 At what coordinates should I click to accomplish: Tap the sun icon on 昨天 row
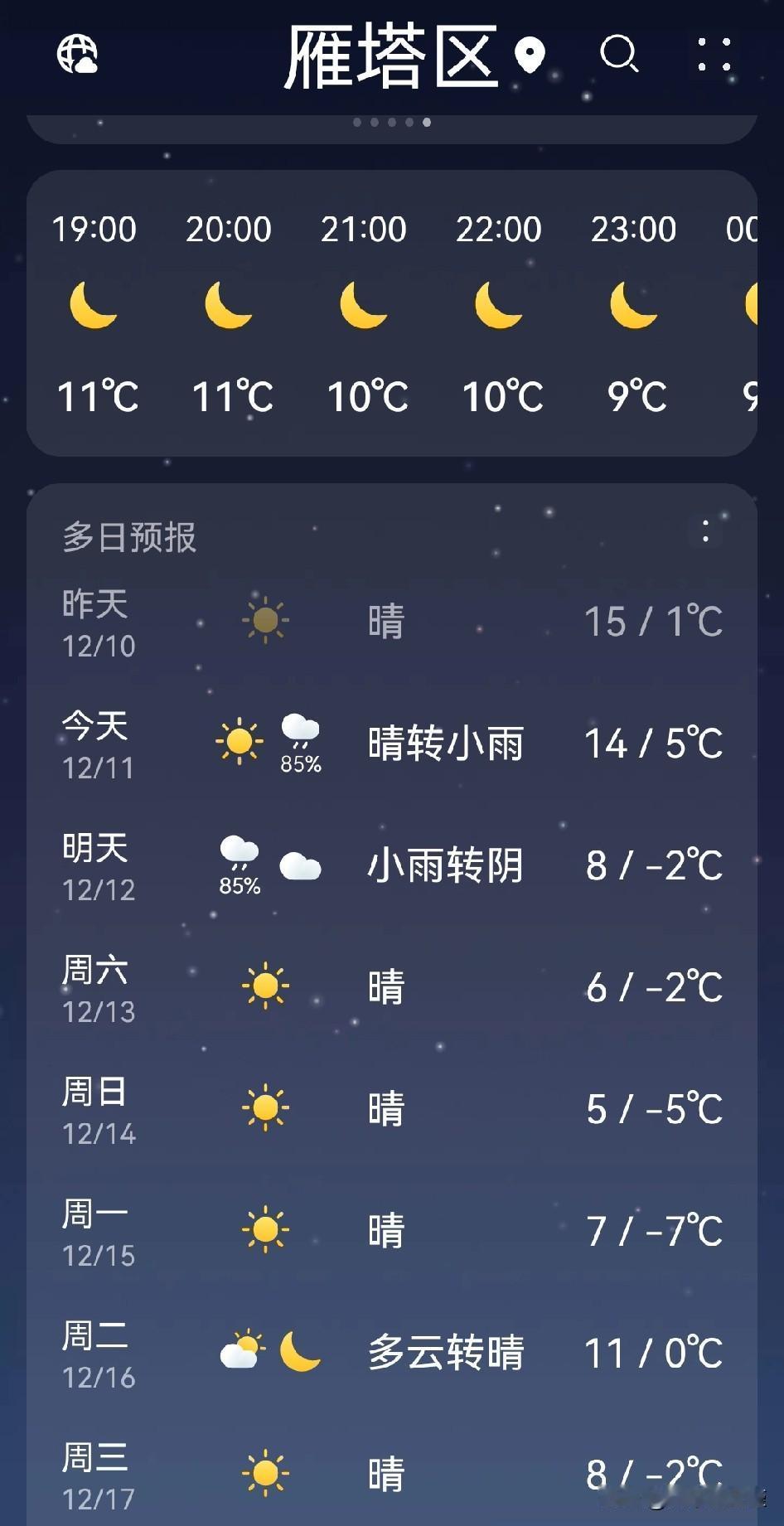pos(264,620)
